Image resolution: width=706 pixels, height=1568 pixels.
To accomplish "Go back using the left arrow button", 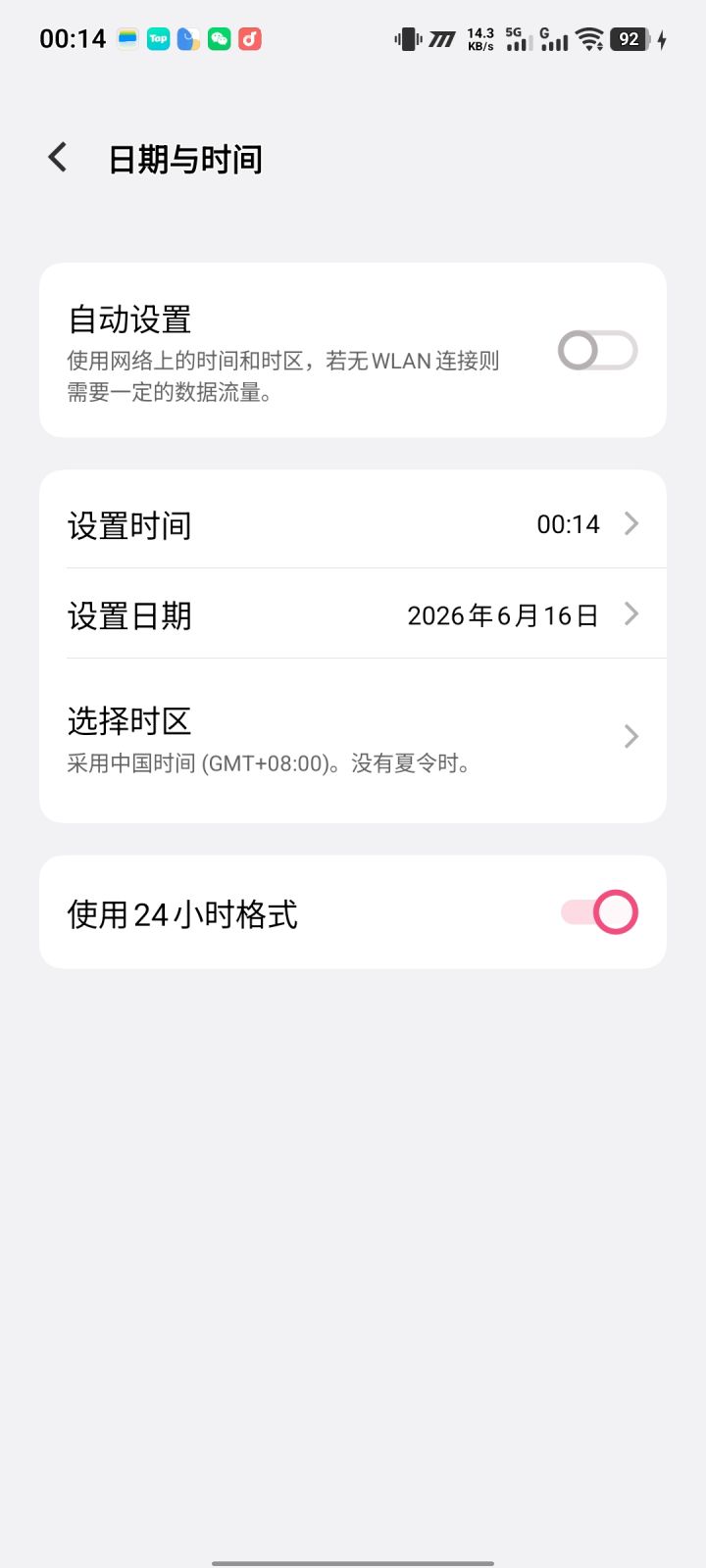I will tap(56, 156).
